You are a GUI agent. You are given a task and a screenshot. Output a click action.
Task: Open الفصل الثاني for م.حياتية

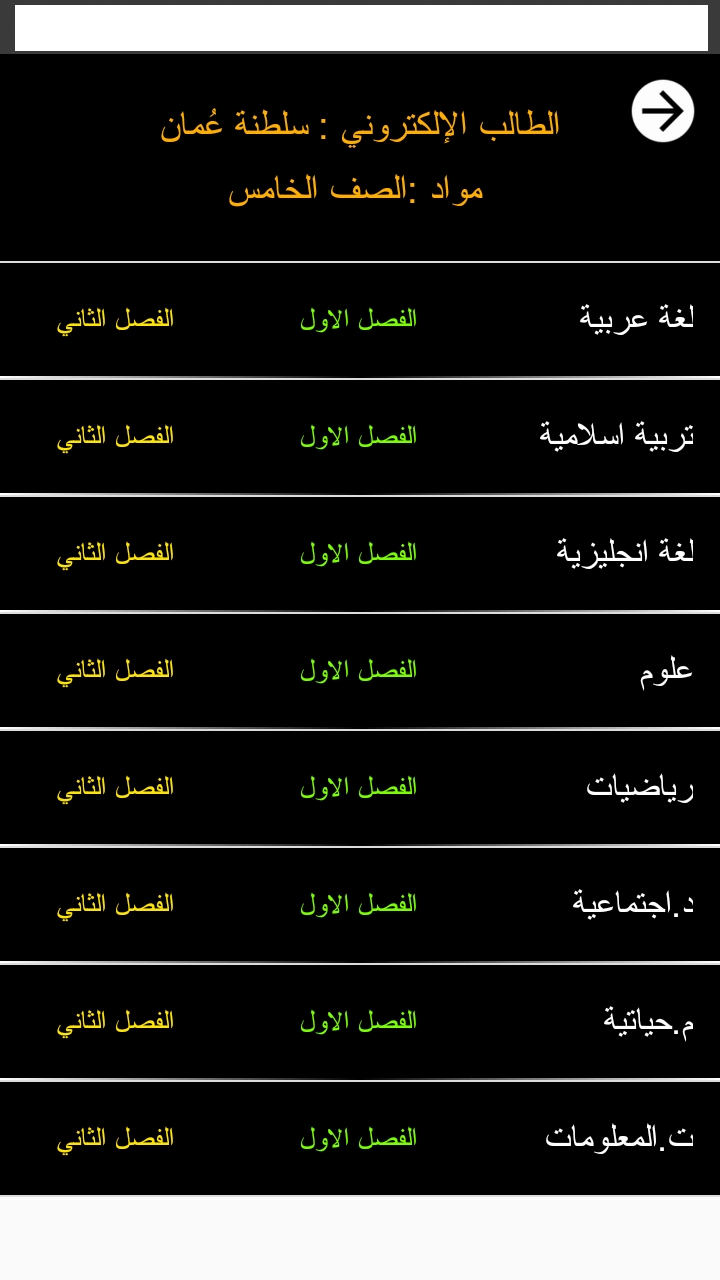115,1021
